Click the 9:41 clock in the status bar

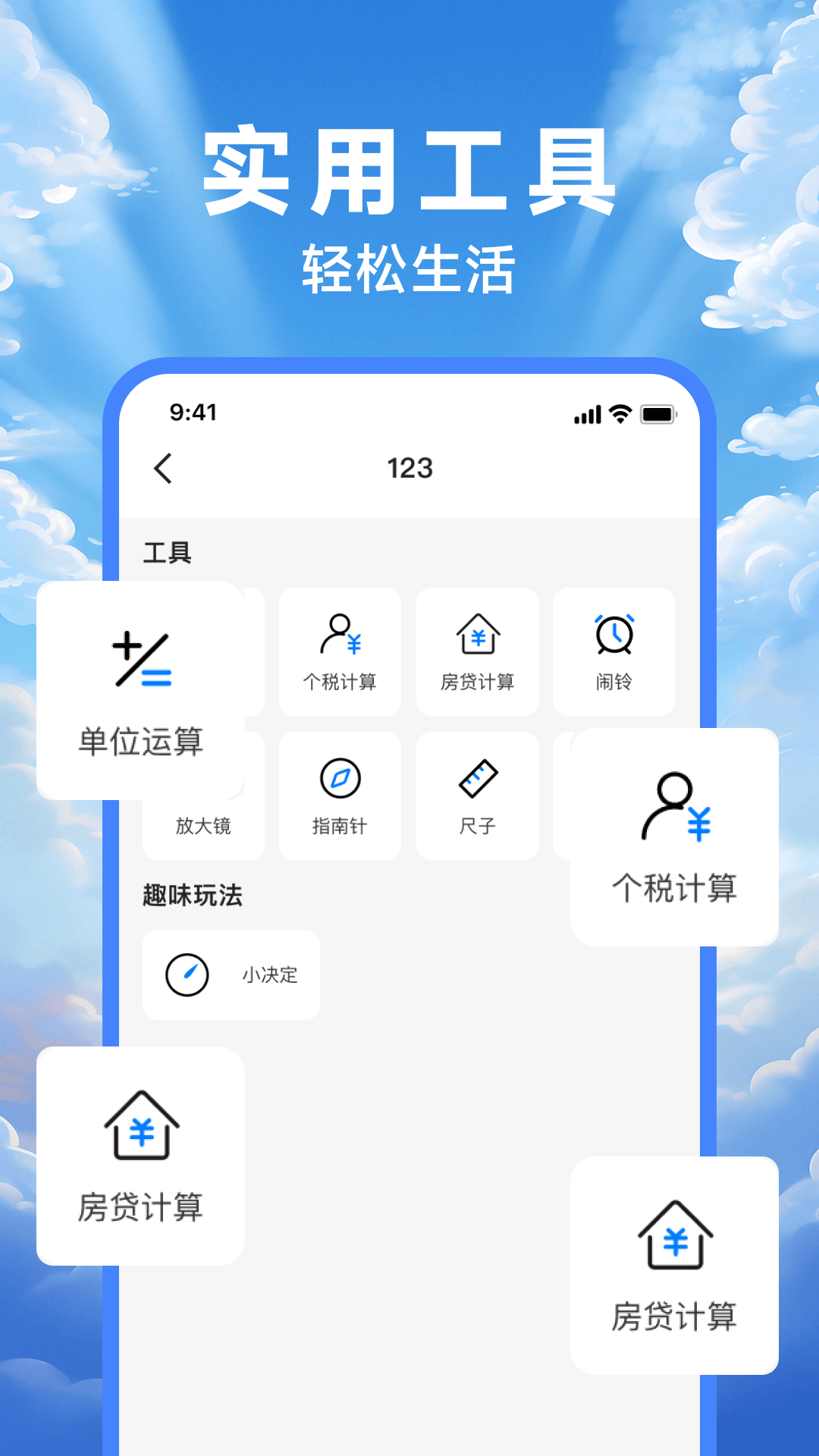(x=193, y=413)
